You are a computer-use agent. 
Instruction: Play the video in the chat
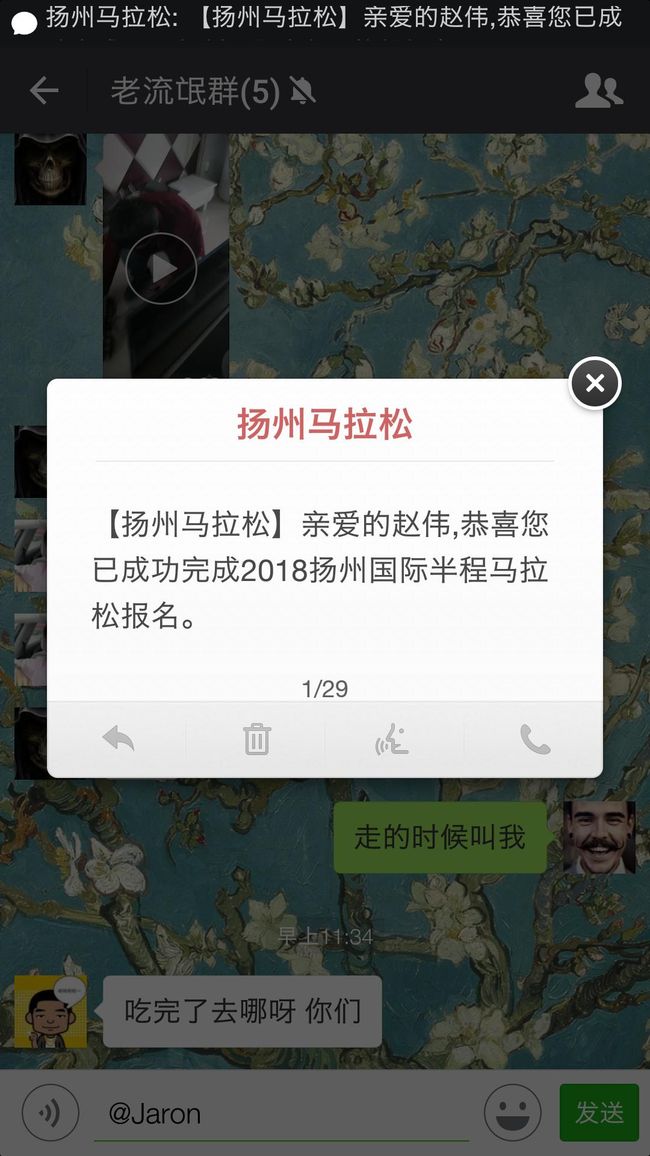click(x=161, y=268)
